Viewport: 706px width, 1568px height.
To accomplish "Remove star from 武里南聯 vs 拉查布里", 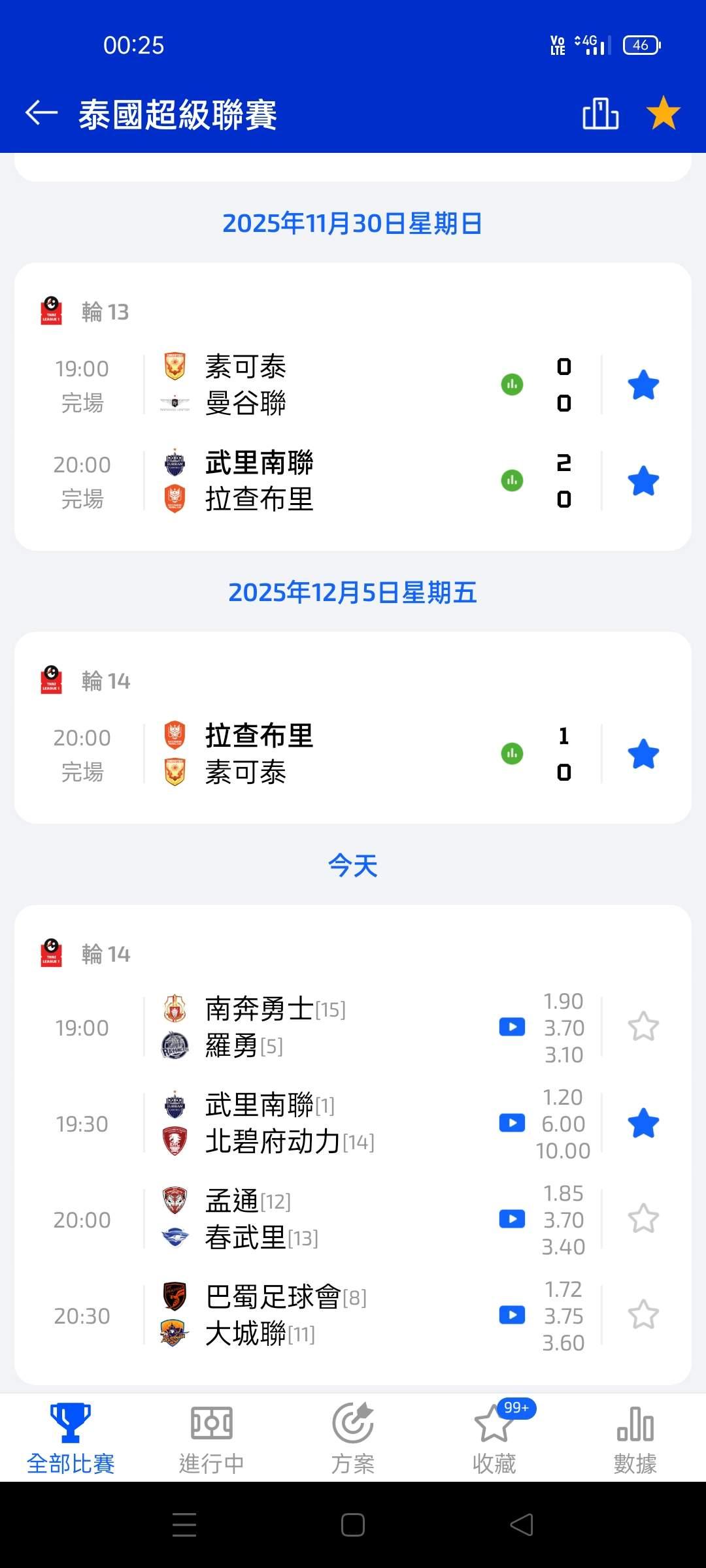I will 643,481.
